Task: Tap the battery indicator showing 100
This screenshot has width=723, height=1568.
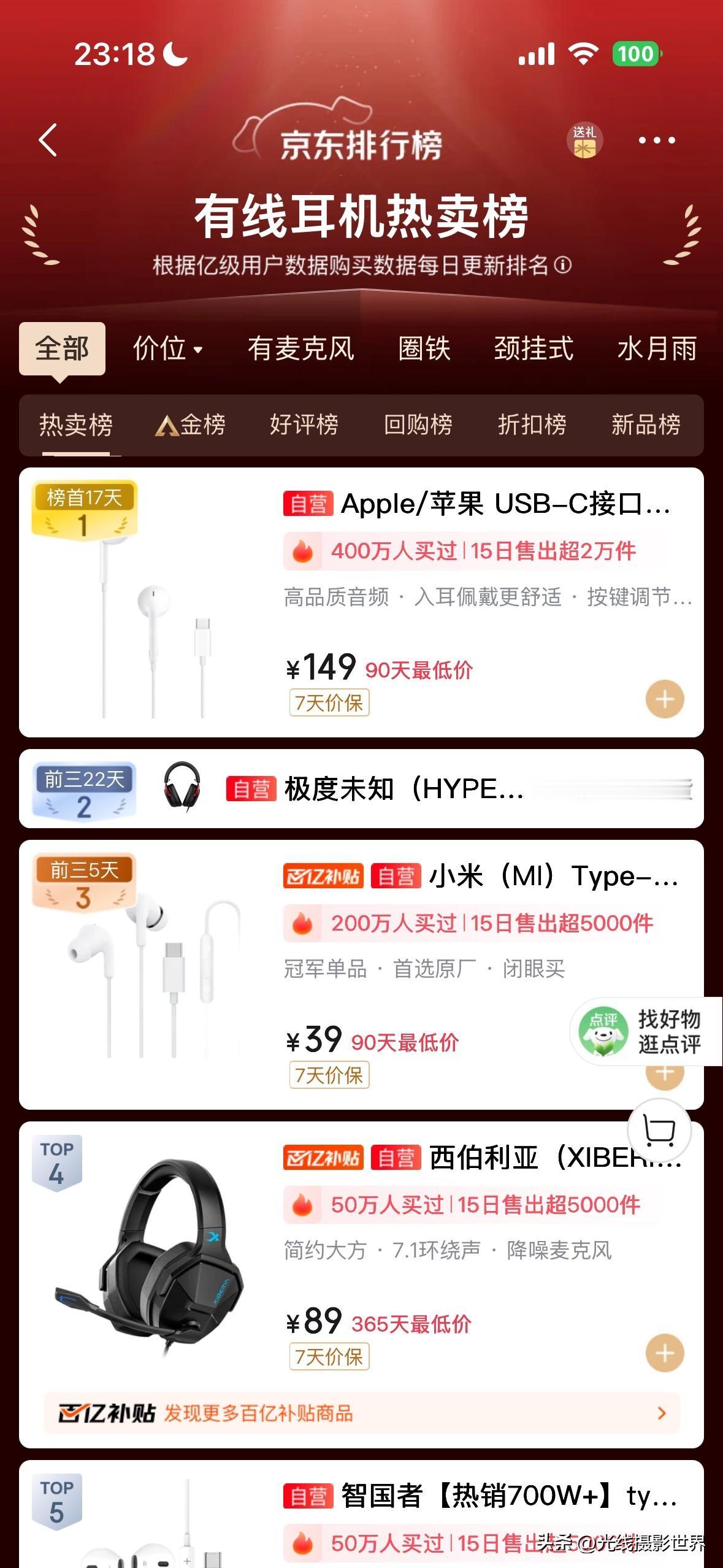Action: [x=634, y=55]
